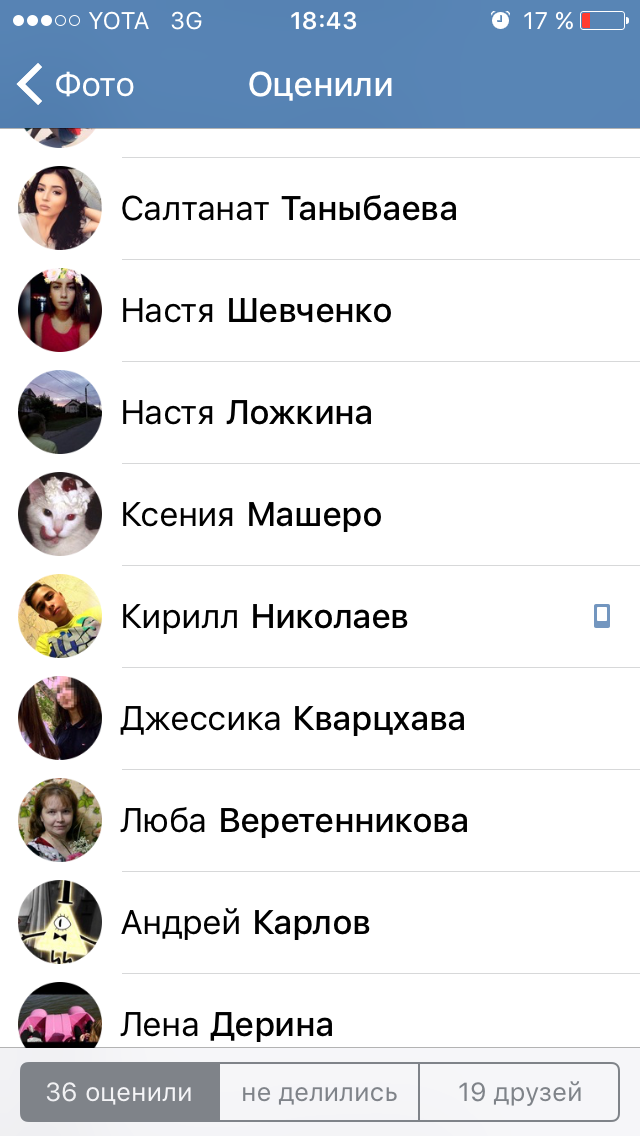Viewport: 640px width, 1136px height.
Task: Go back to Фото
Action: click(x=75, y=85)
